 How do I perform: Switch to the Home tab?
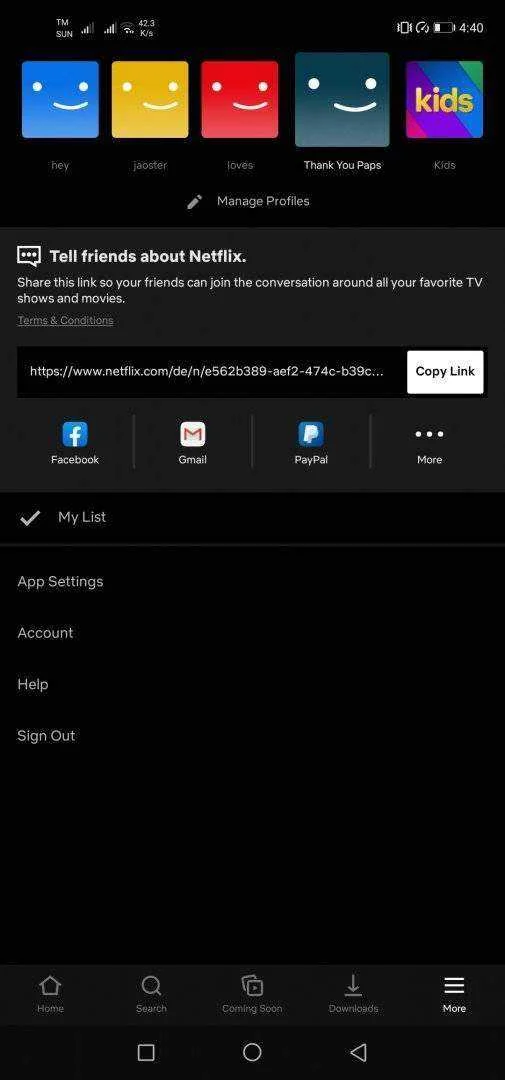tap(50, 995)
